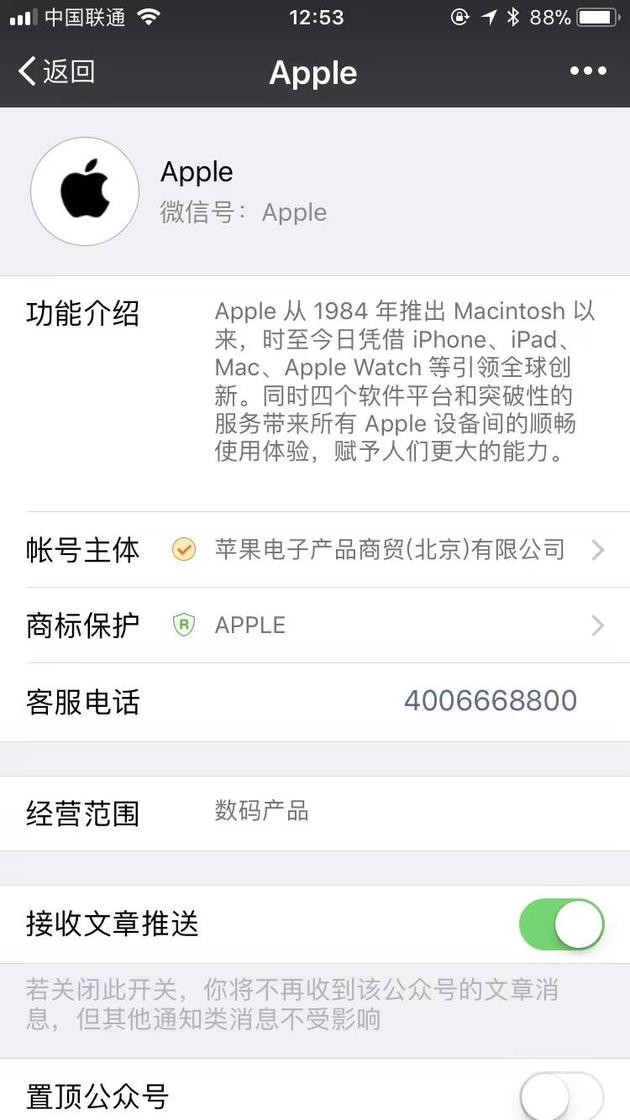The width and height of the screenshot is (630, 1120).
Task: Go back using the 返回 button
Action: 57,71
